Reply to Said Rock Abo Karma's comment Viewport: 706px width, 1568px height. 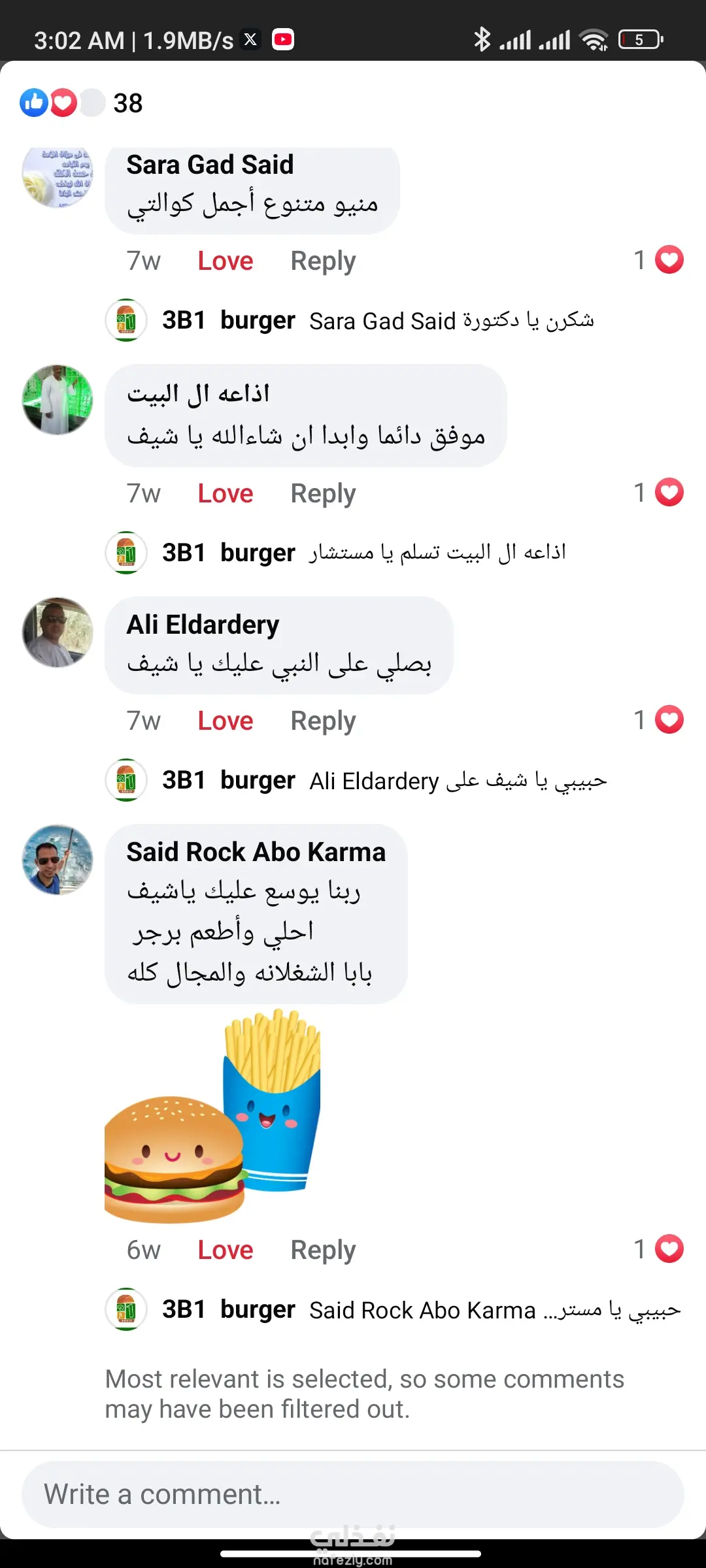323,1250
